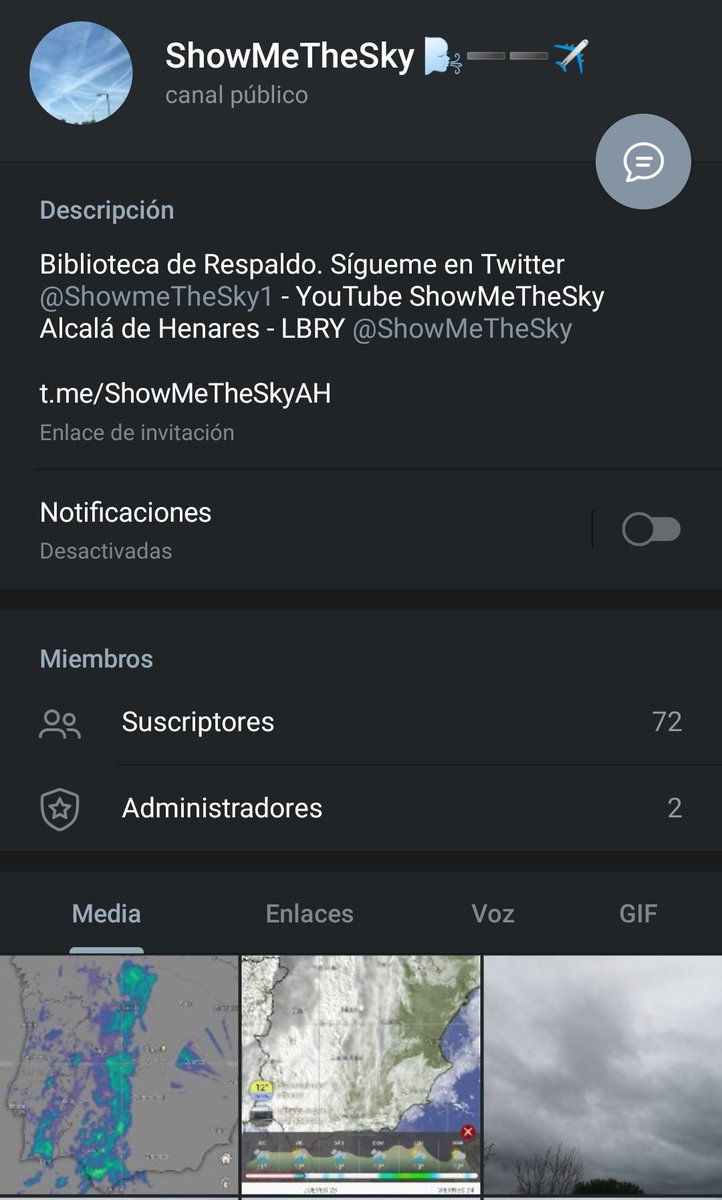The height and width of the screenshot is (1200, 722).
Task: Tap the t.me/ShowMeTheSkyAH invite link
Action: 185,394
